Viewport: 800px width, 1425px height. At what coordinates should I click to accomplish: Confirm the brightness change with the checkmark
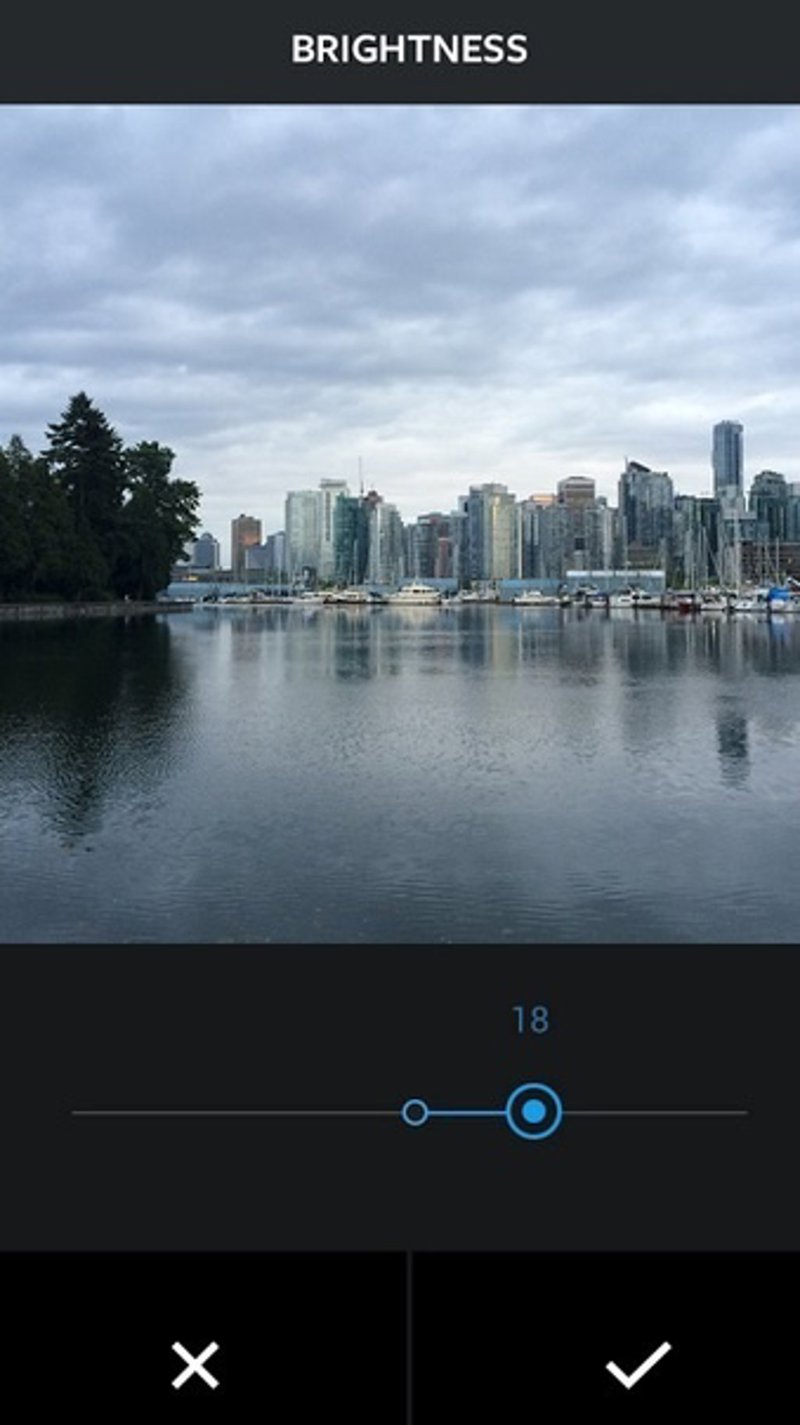click(638, 1365)
